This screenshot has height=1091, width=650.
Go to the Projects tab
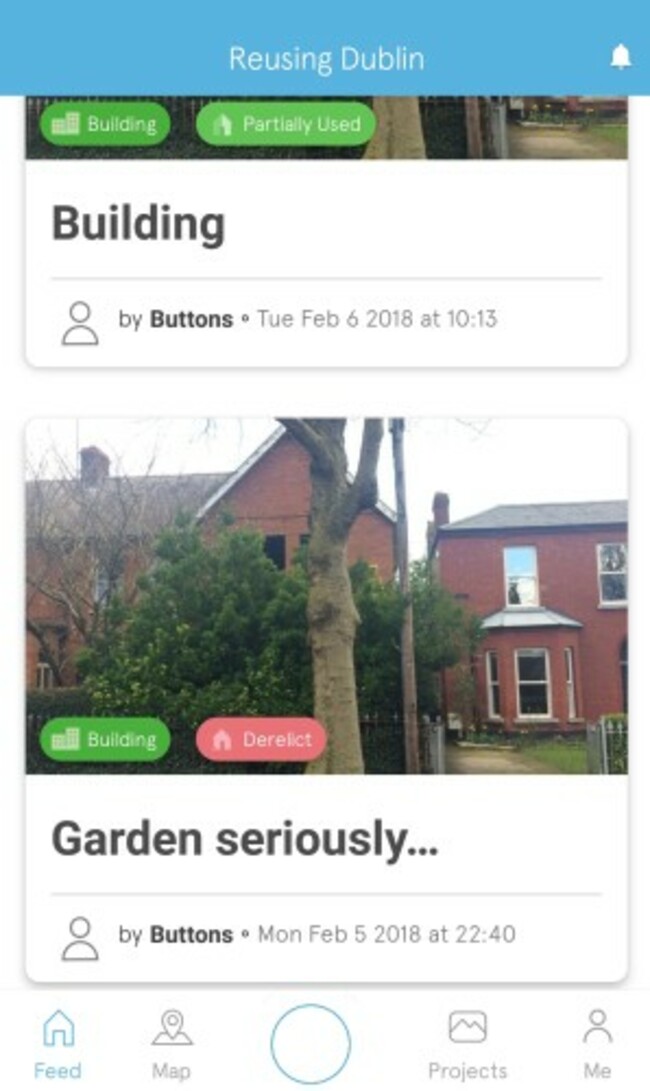467,1044
